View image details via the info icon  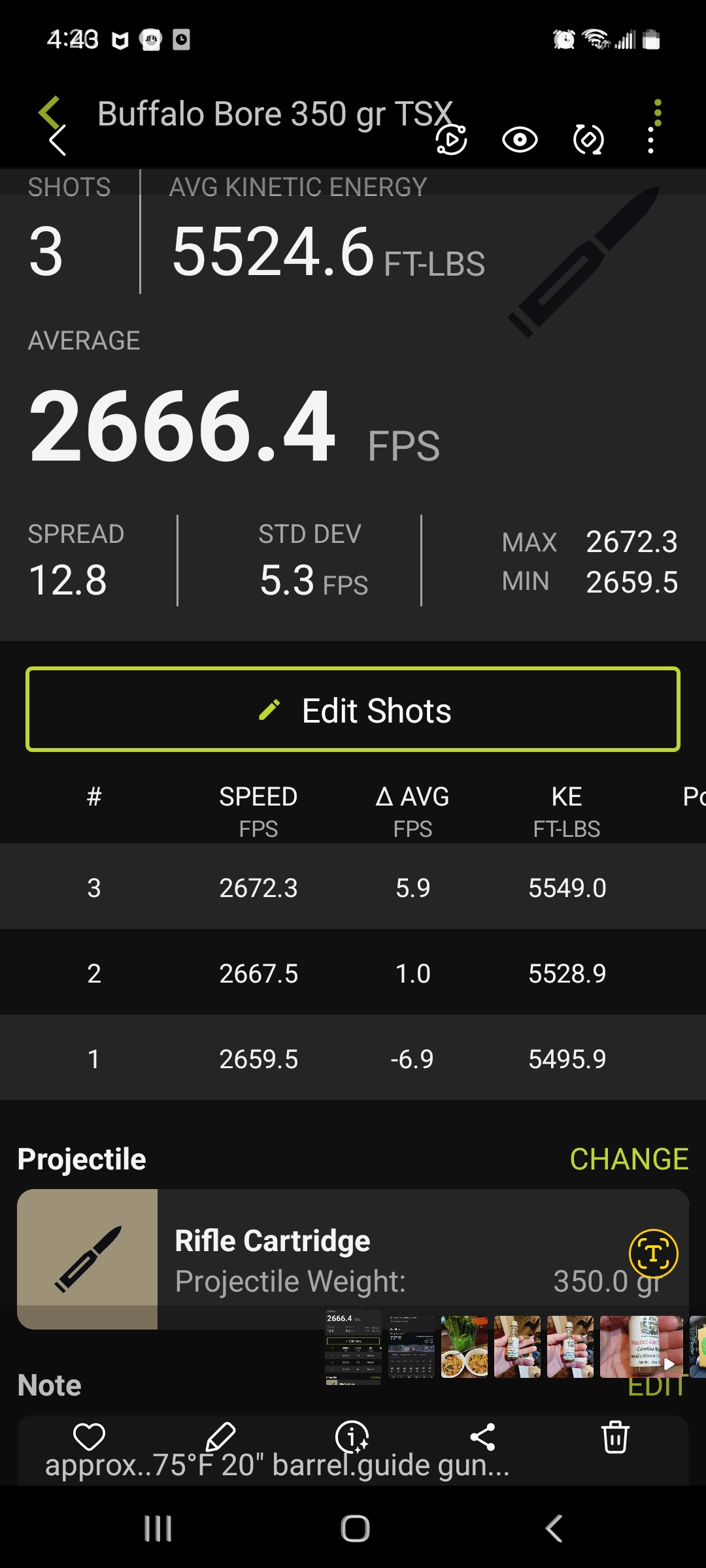(x=352, y=1437)
